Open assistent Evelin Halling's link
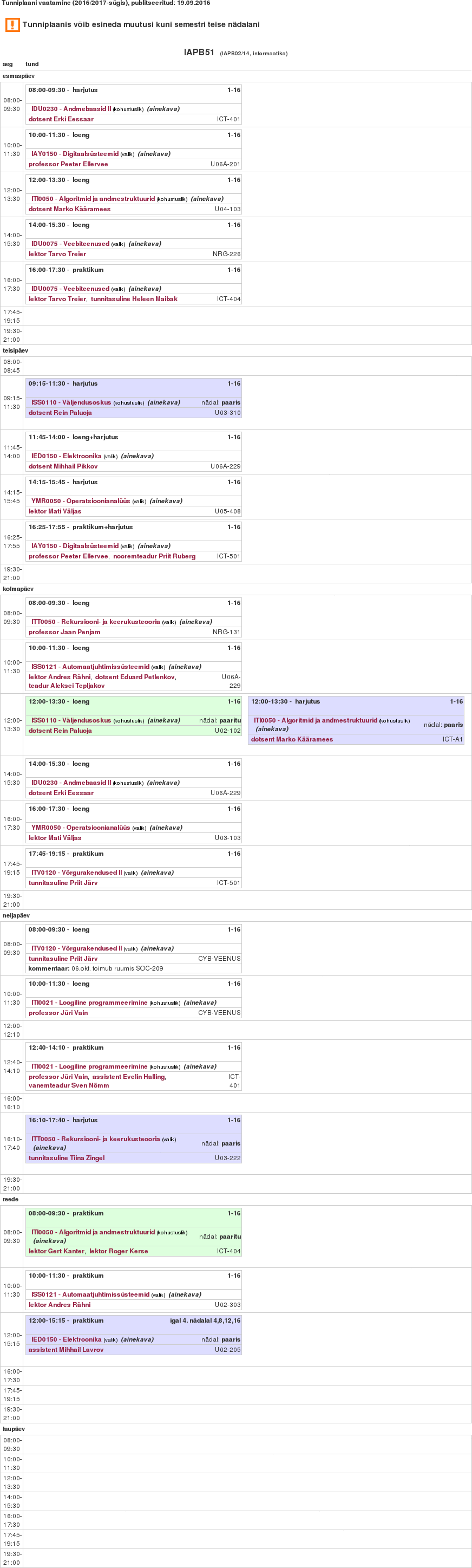The height and width of the screenshot is (1568, 472). (129, 1077)
